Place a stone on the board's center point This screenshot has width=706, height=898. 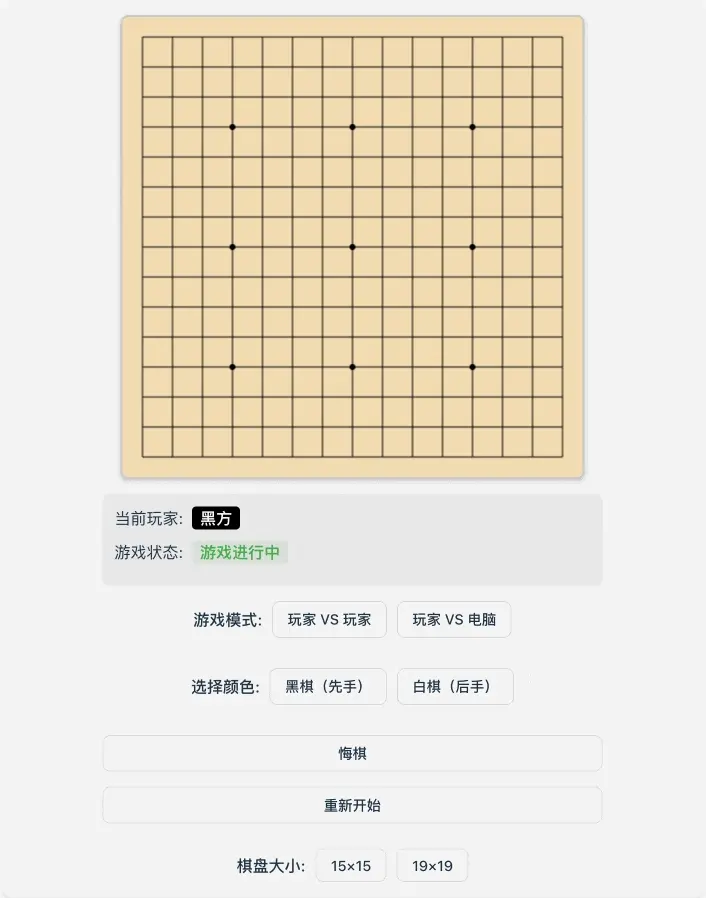coord(352,247)
